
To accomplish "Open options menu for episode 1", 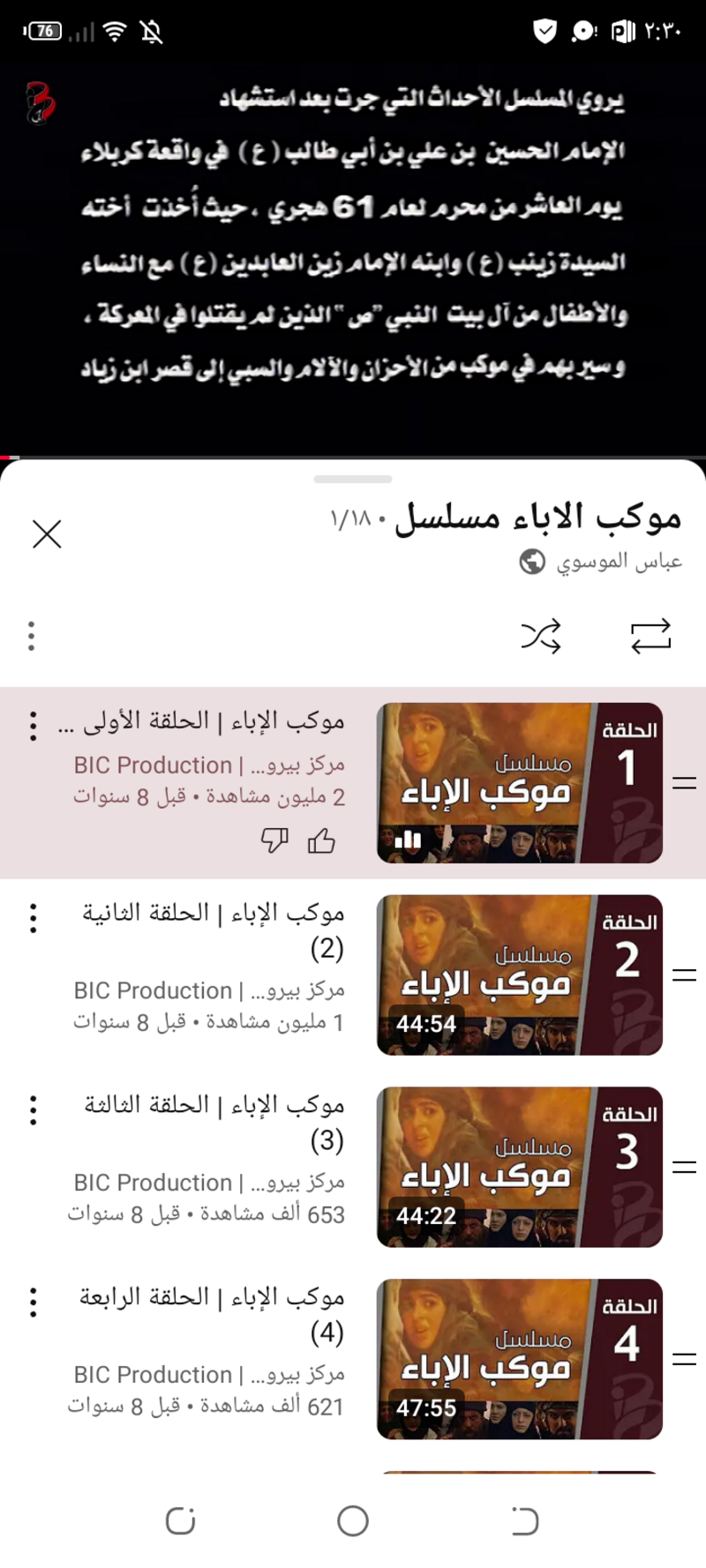I will (34, 726).
